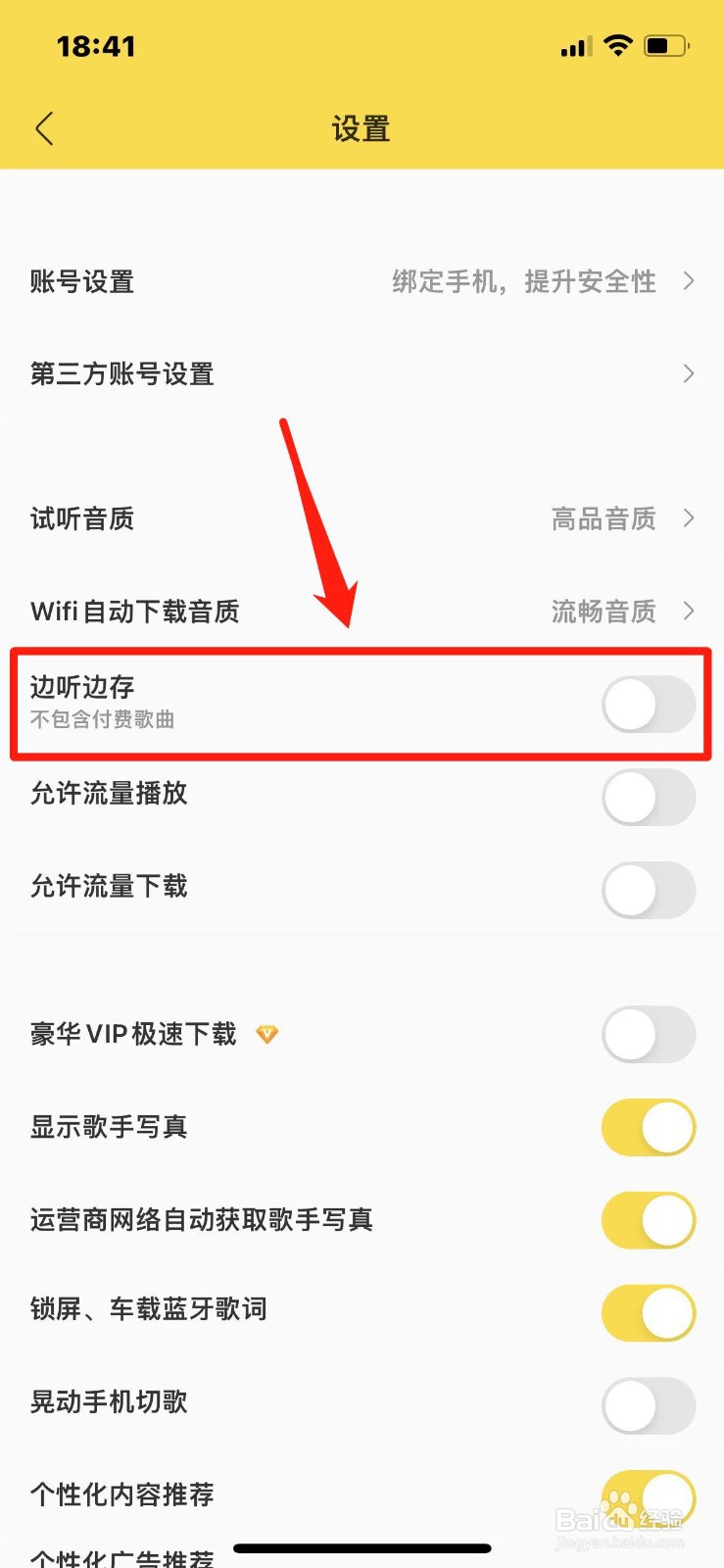Screen dimensions: 724x1568
Task: Tap the back arrow to leave Settings
Action: pyautogui.click(x=43, y=128)
